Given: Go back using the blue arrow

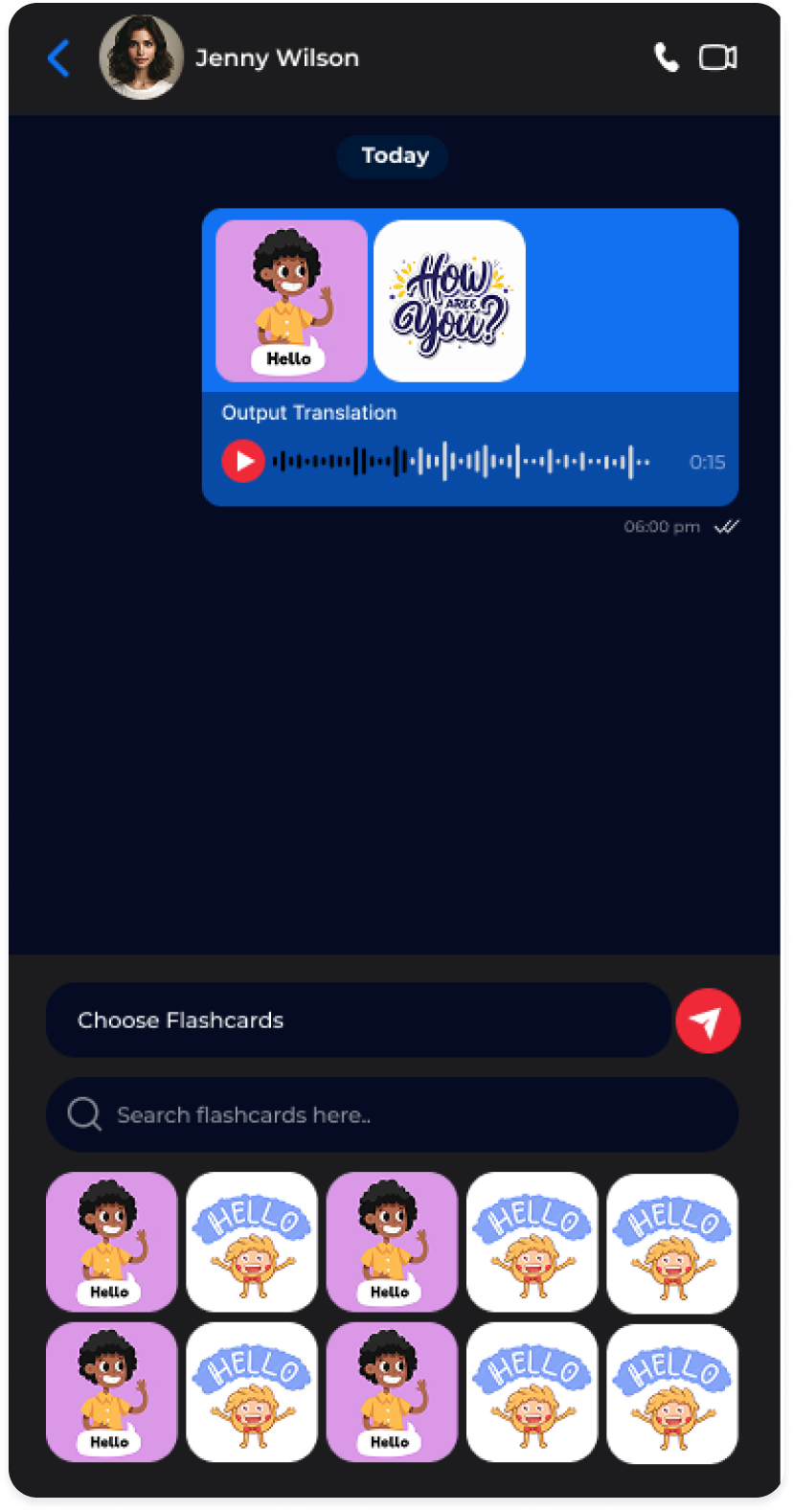Looking at the screenshot, I should (59, 58).
